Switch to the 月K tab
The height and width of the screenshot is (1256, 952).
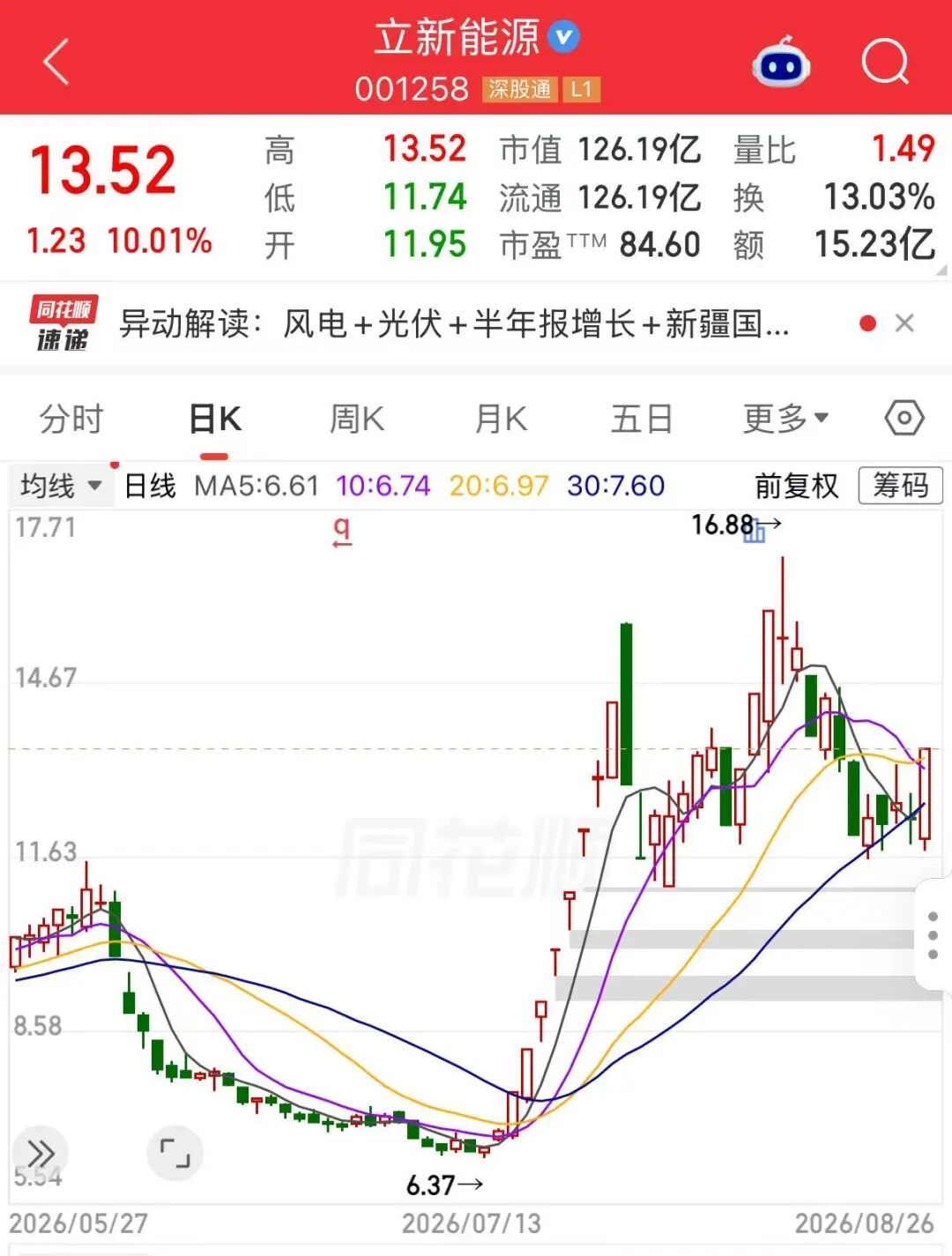[x=501, y=419]
